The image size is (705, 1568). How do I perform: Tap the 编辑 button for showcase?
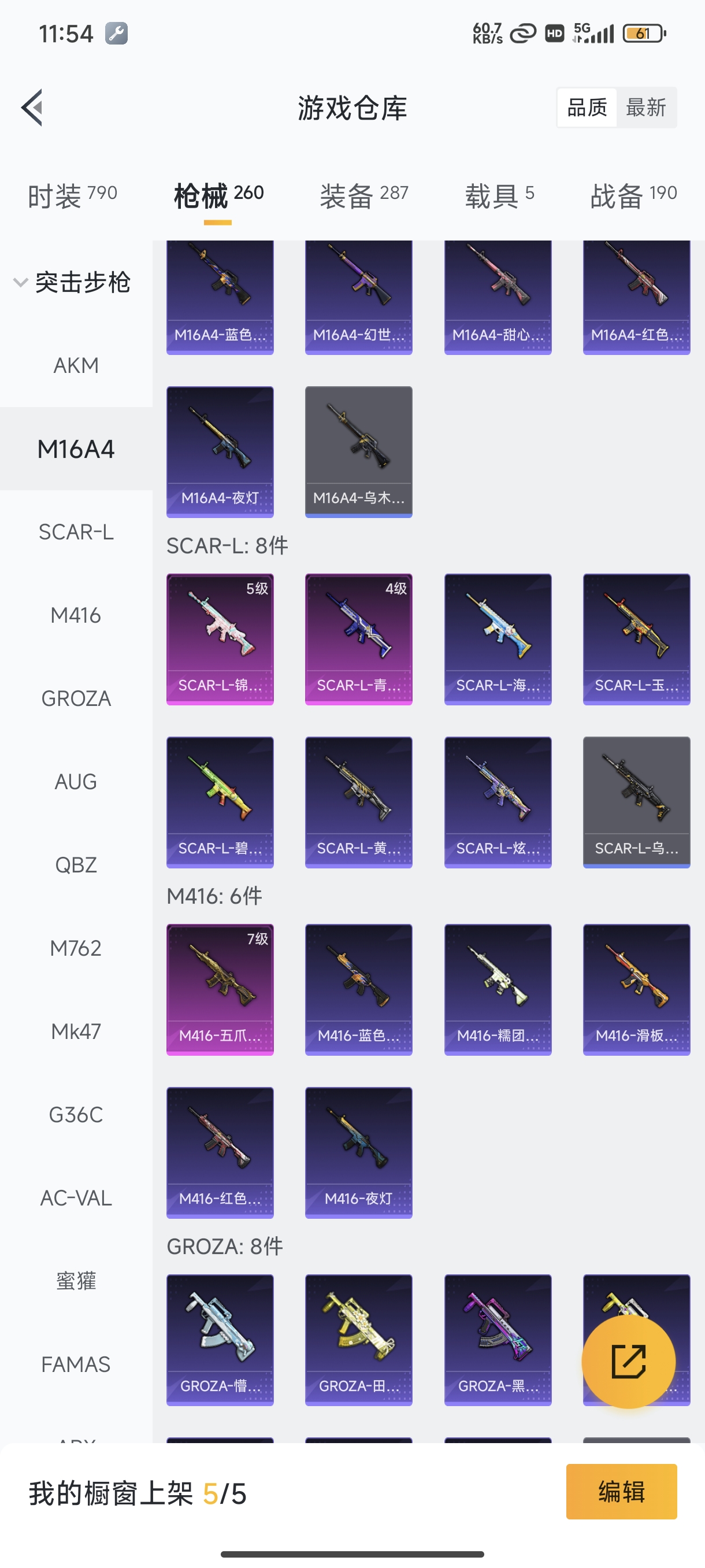click(x=621, y=1491)
